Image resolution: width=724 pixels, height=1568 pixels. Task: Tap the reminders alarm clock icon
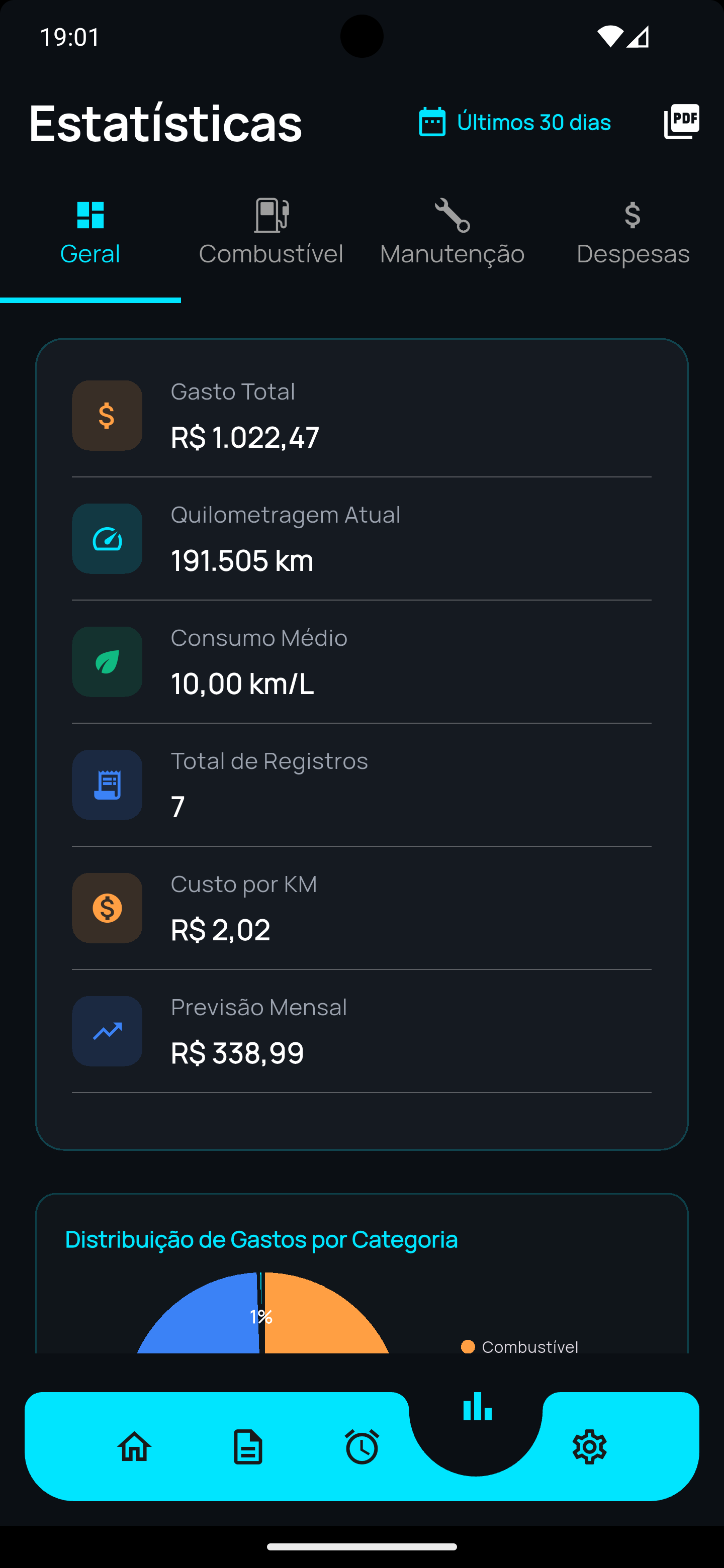pos(361,1447)
